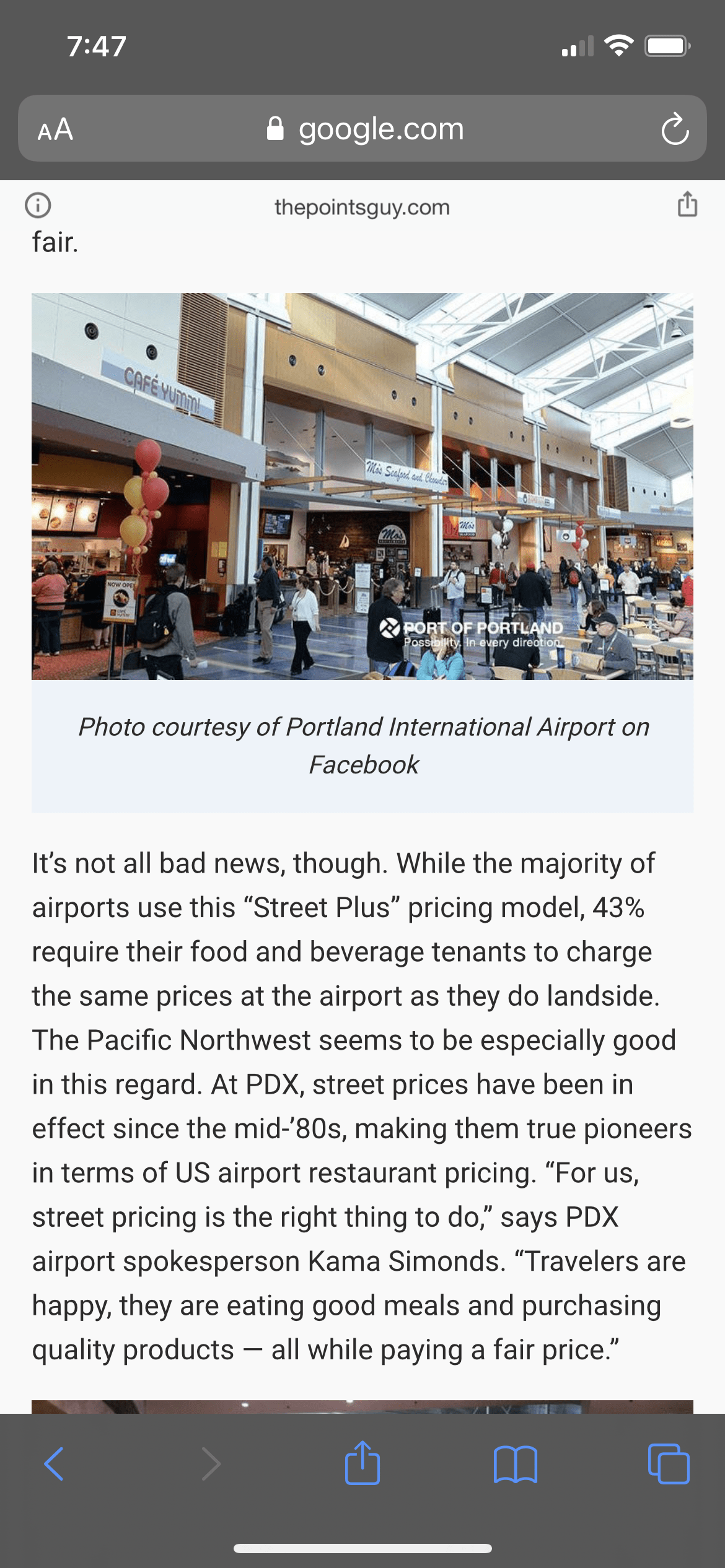725x1568 pixels.
Task: Share the thepointsguy.com article link
Action: 687,204
